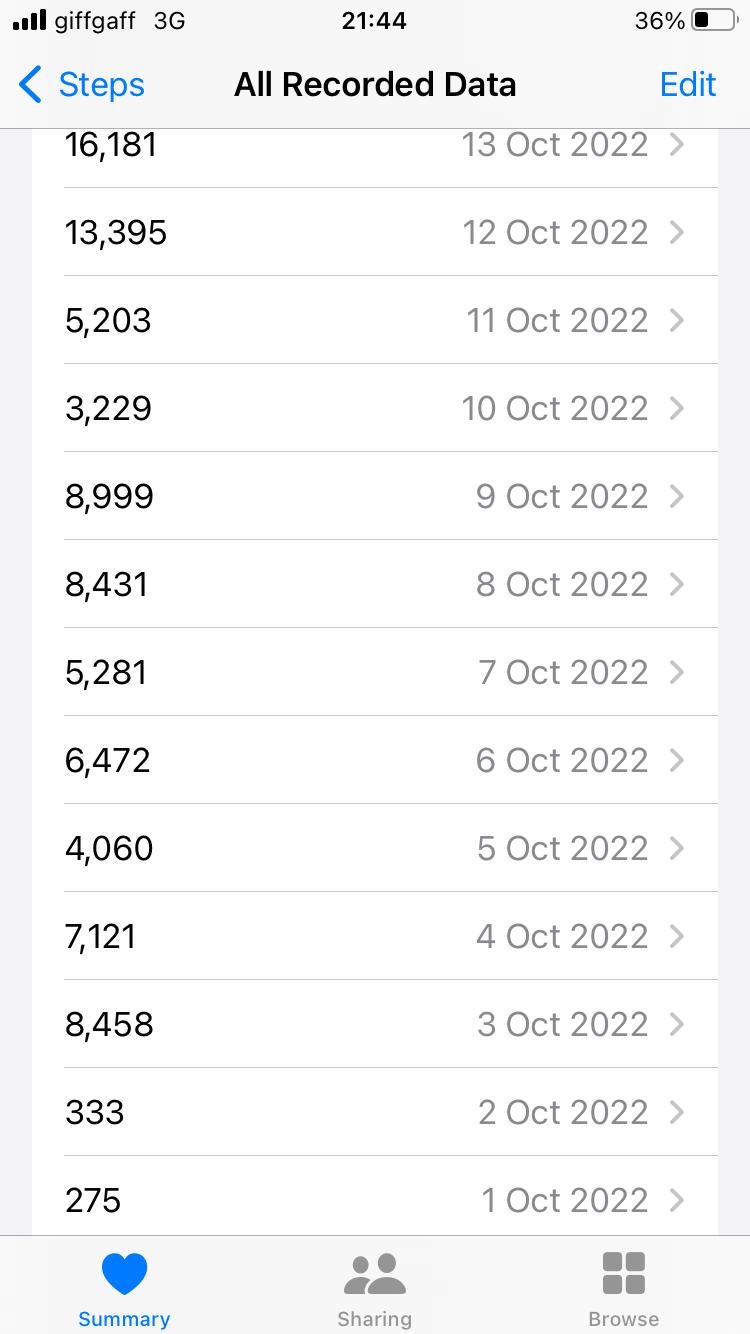View the 7 Oct 2022 record
750x1334 pixels.
375,672
